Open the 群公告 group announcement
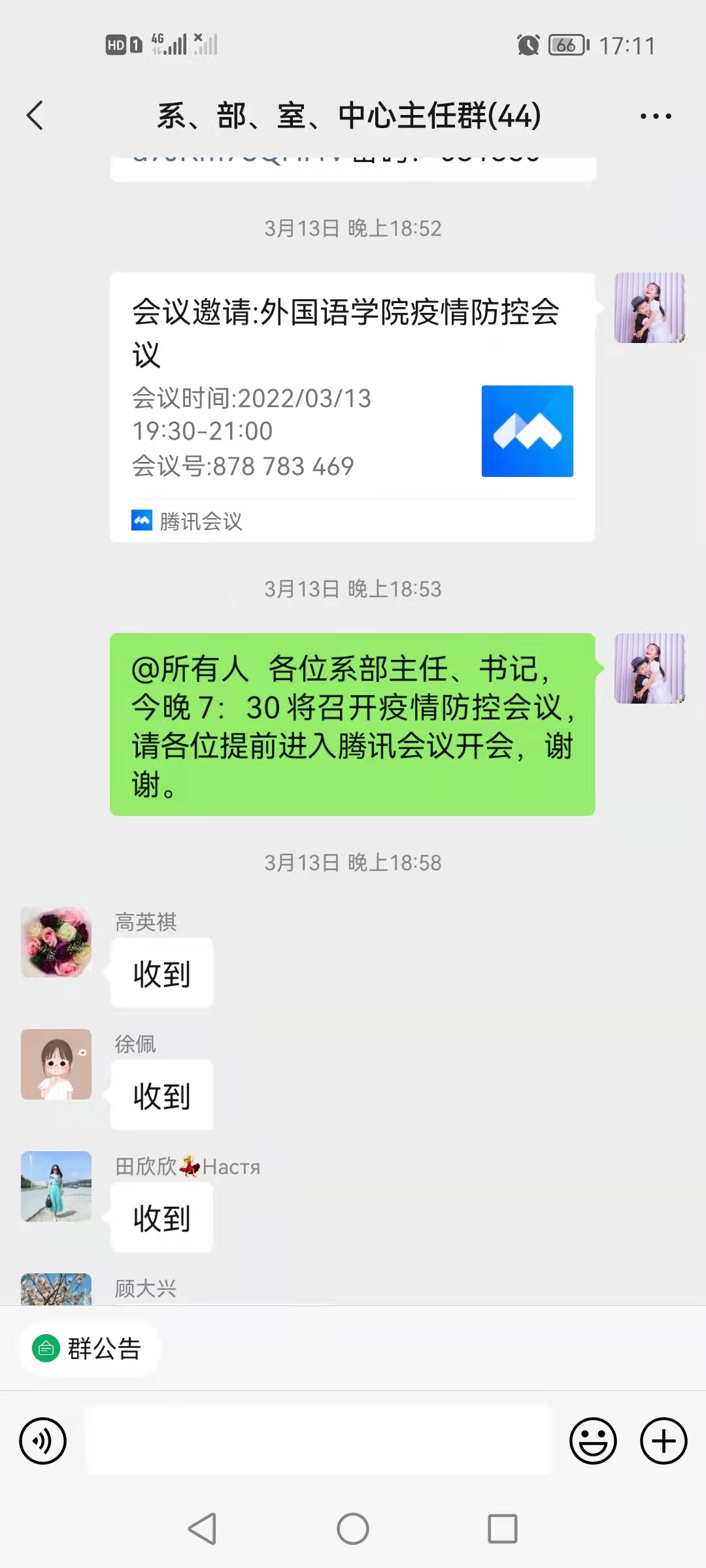 tap(89, 1348)
